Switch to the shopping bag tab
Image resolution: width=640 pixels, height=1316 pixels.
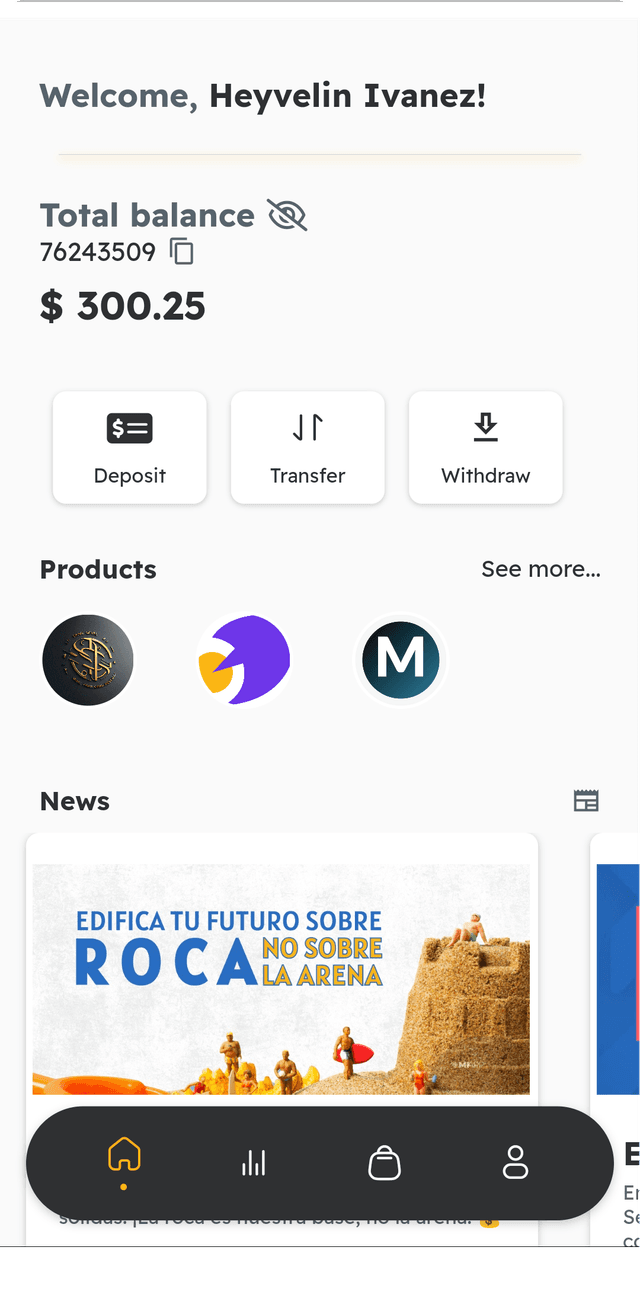point(385,1162)
